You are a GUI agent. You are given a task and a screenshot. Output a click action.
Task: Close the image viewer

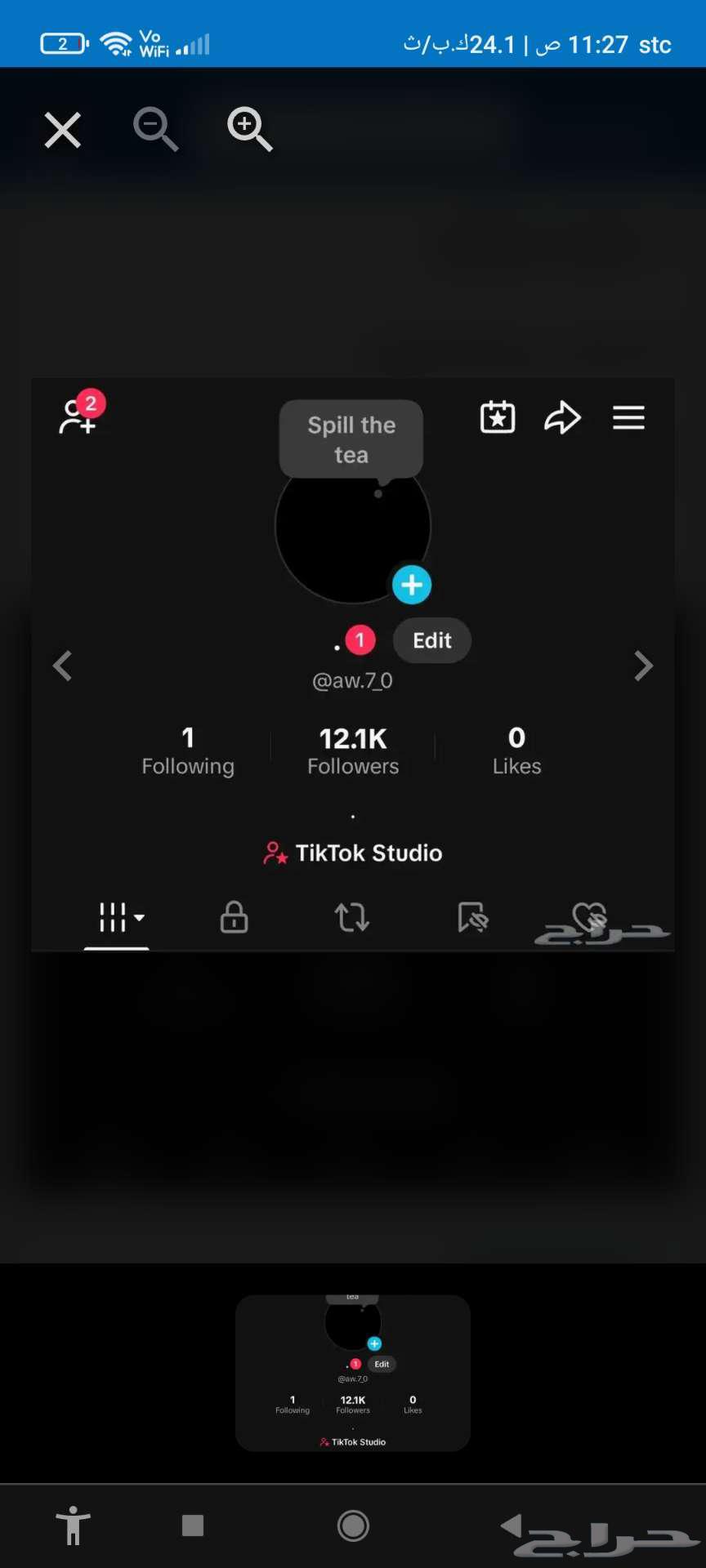(63, 130)
